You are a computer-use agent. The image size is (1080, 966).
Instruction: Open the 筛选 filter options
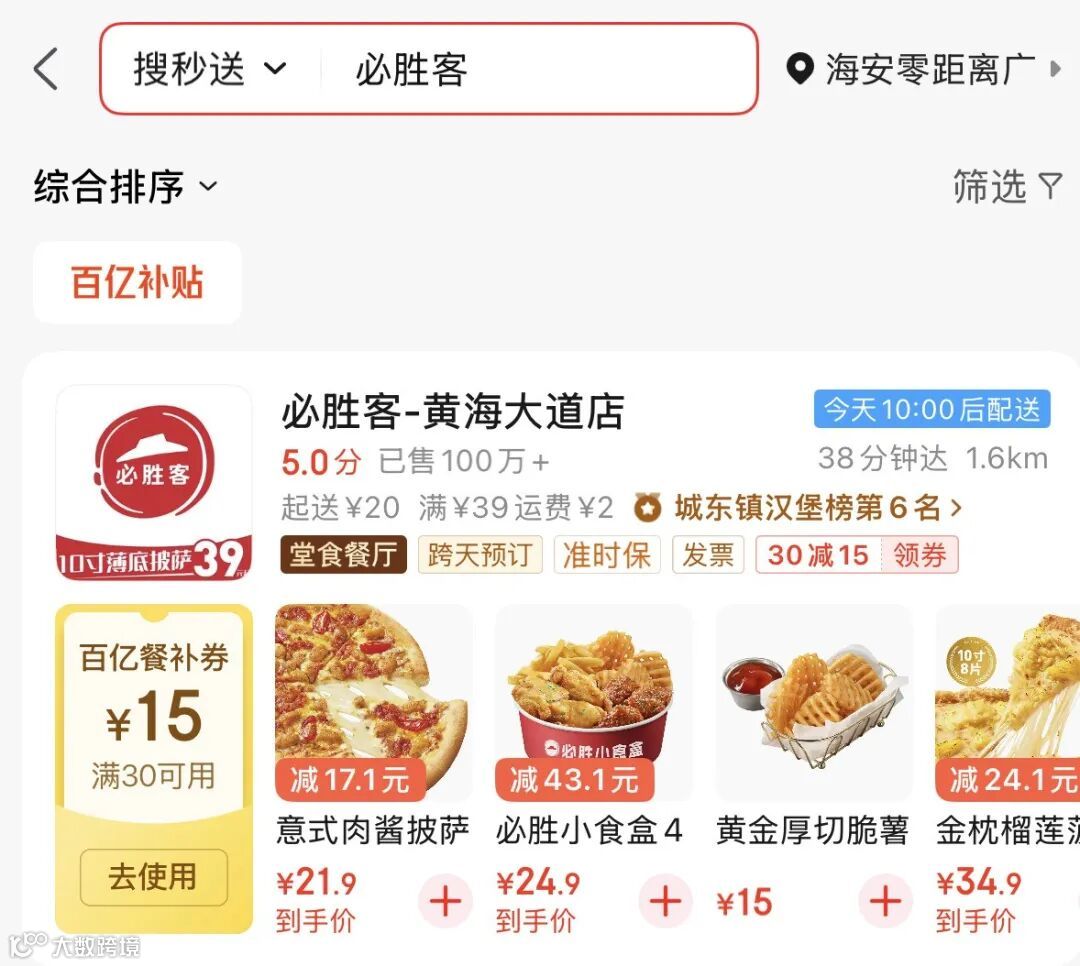coord(1006,187)
